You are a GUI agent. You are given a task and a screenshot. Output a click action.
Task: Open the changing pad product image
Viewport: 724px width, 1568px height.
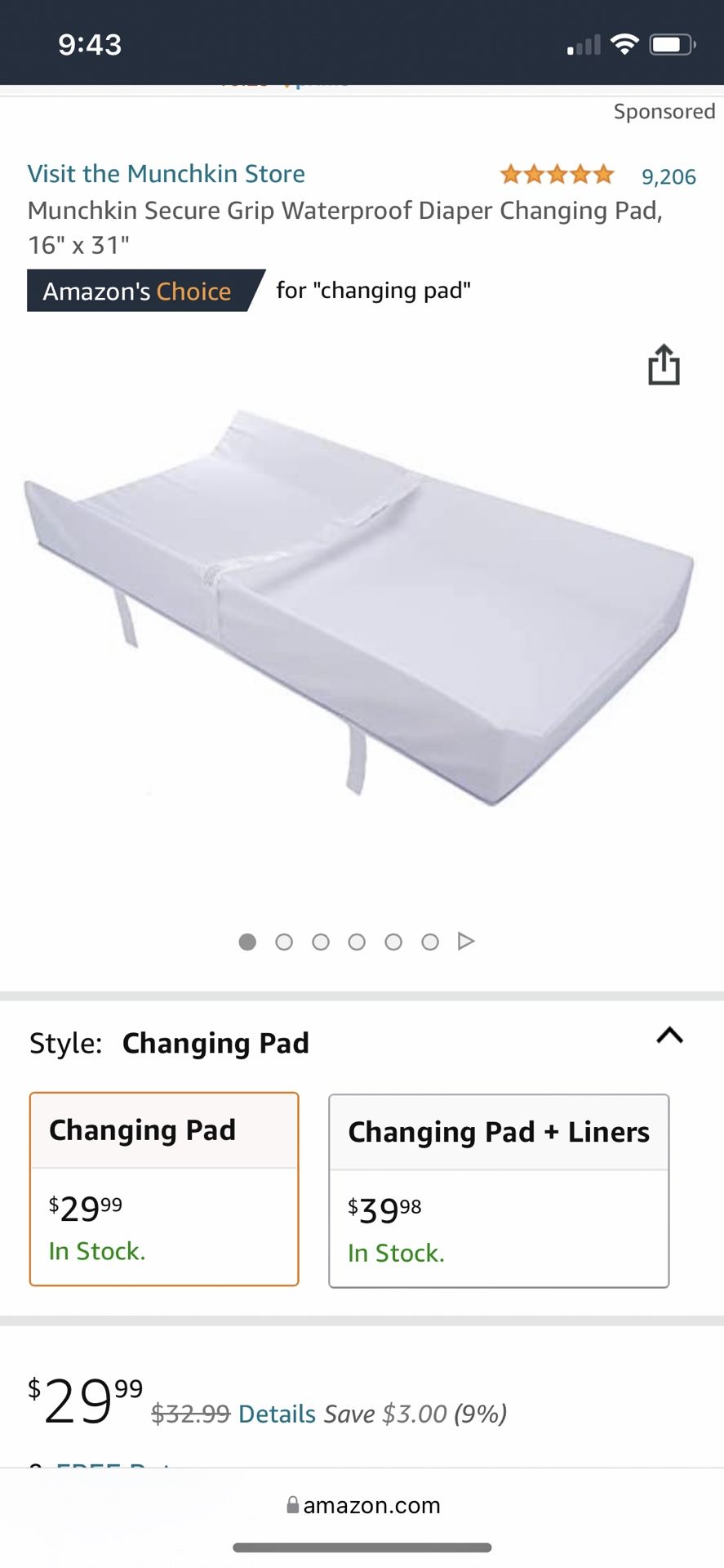click(359, 604)
